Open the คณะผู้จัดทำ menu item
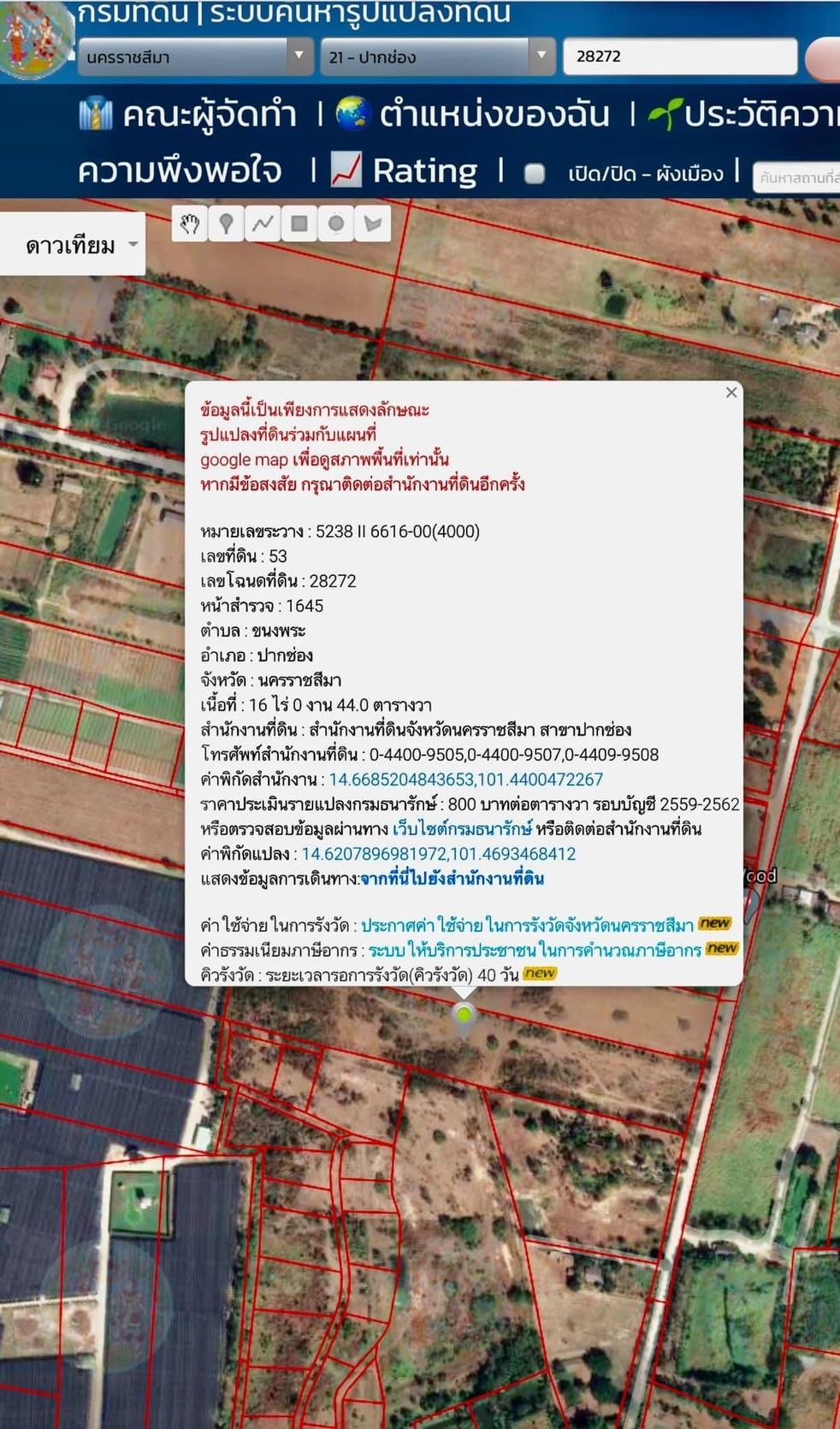The height and width of the screenshot is (1429, 840). [187, 114]
